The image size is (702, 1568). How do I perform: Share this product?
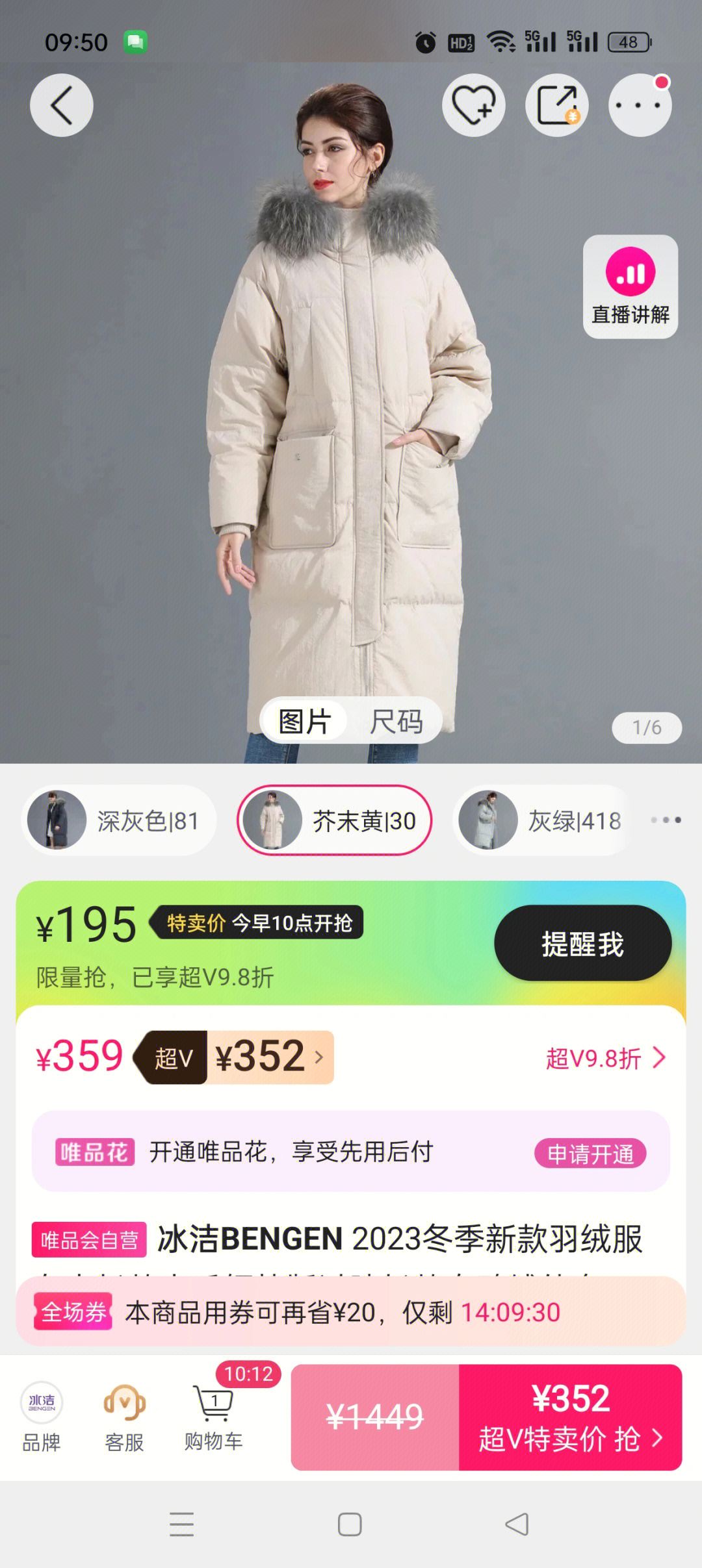point(557,105)
